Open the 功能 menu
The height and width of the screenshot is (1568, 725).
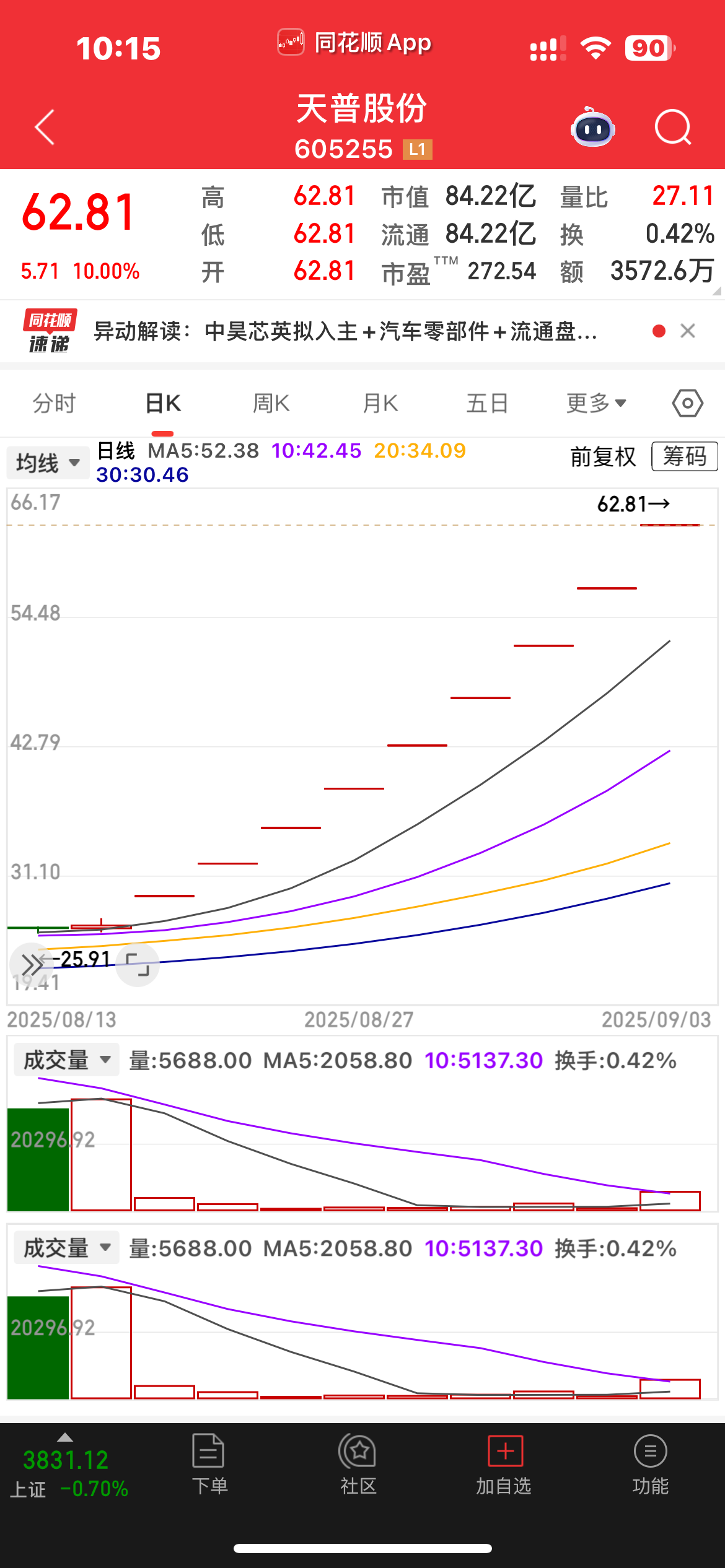point(650,1465)
